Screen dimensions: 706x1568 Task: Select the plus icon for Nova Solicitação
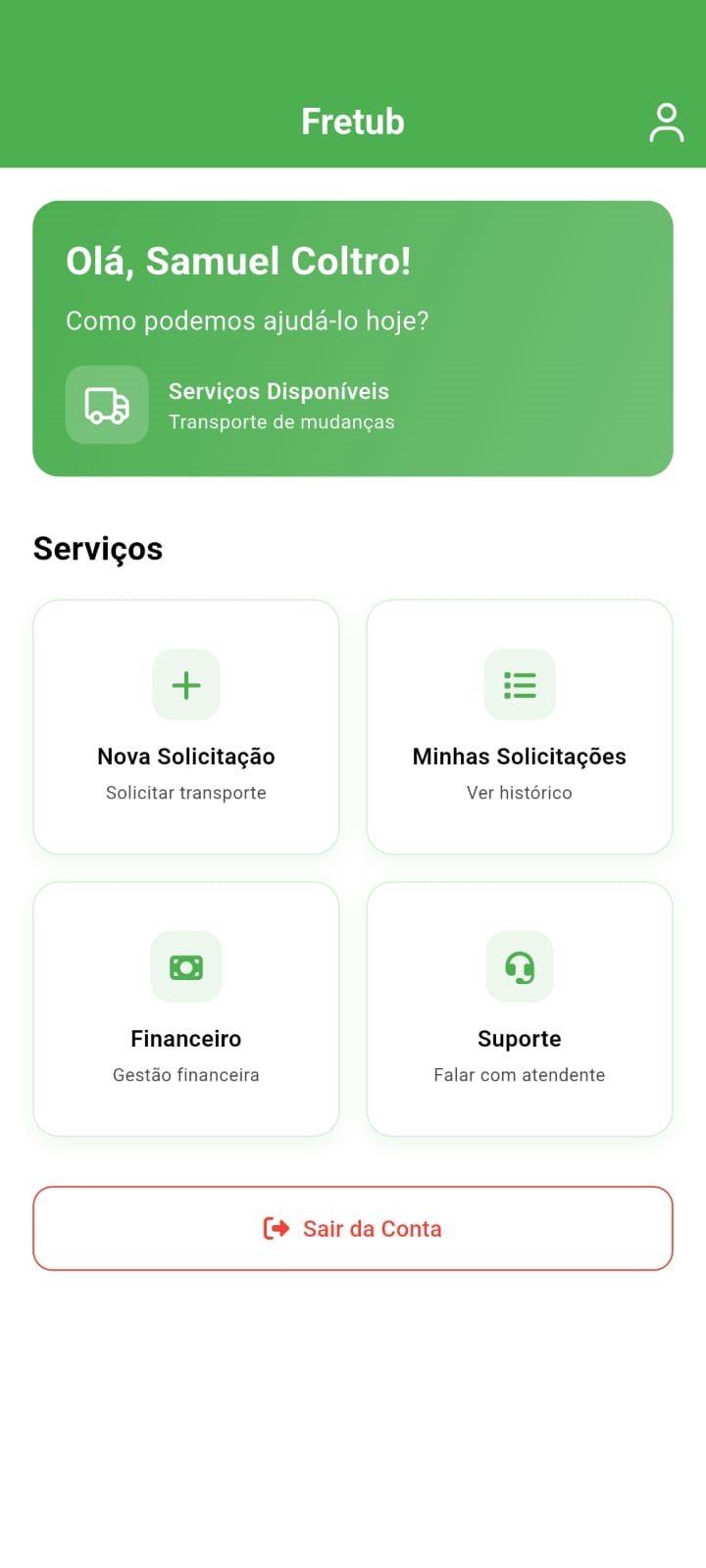(186, 685)
